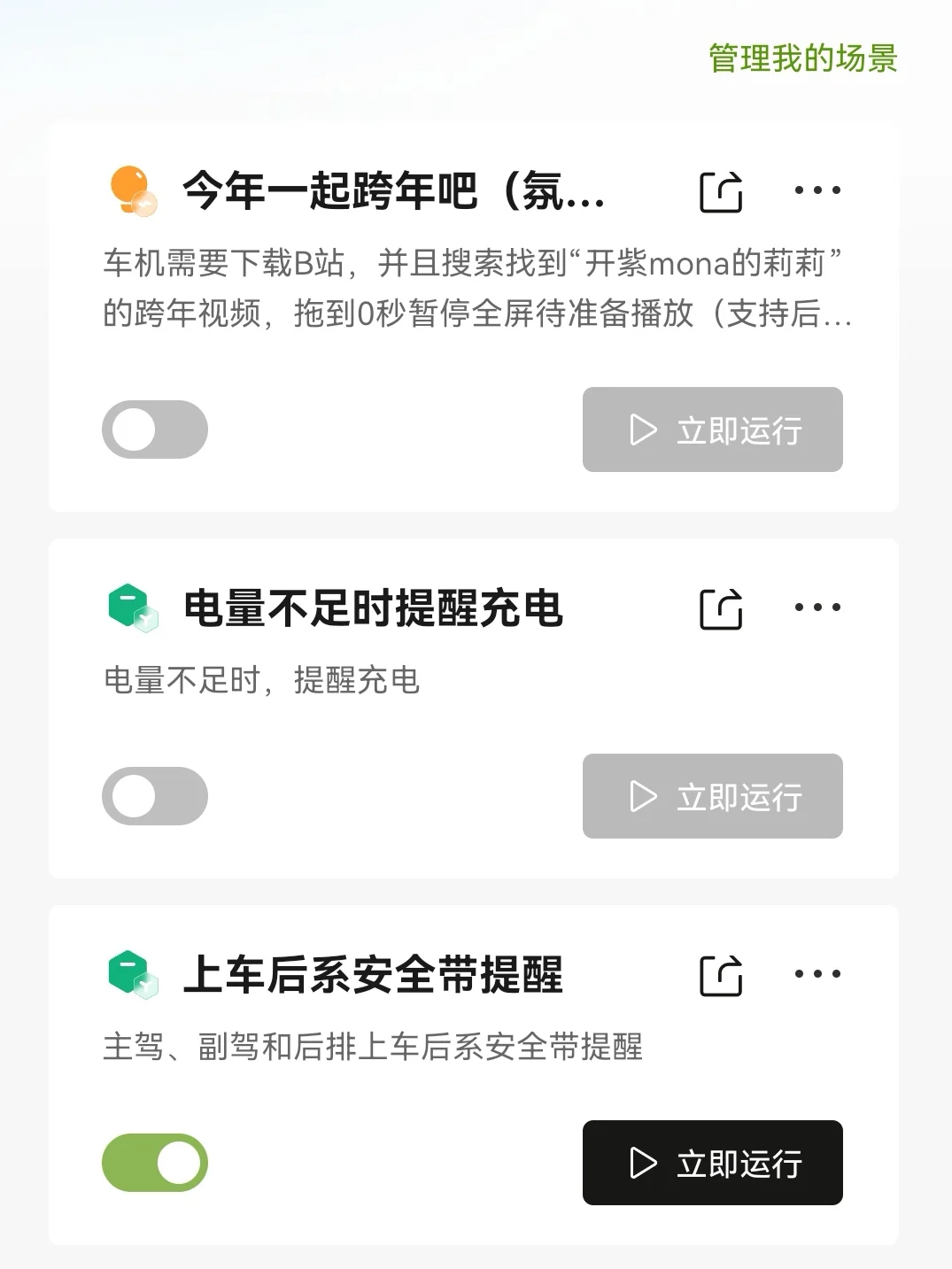Share the 上车后系安全带提醒 scene
Image resolution: width=952 pixels, height=1269 pixels.
coord(721,975)
